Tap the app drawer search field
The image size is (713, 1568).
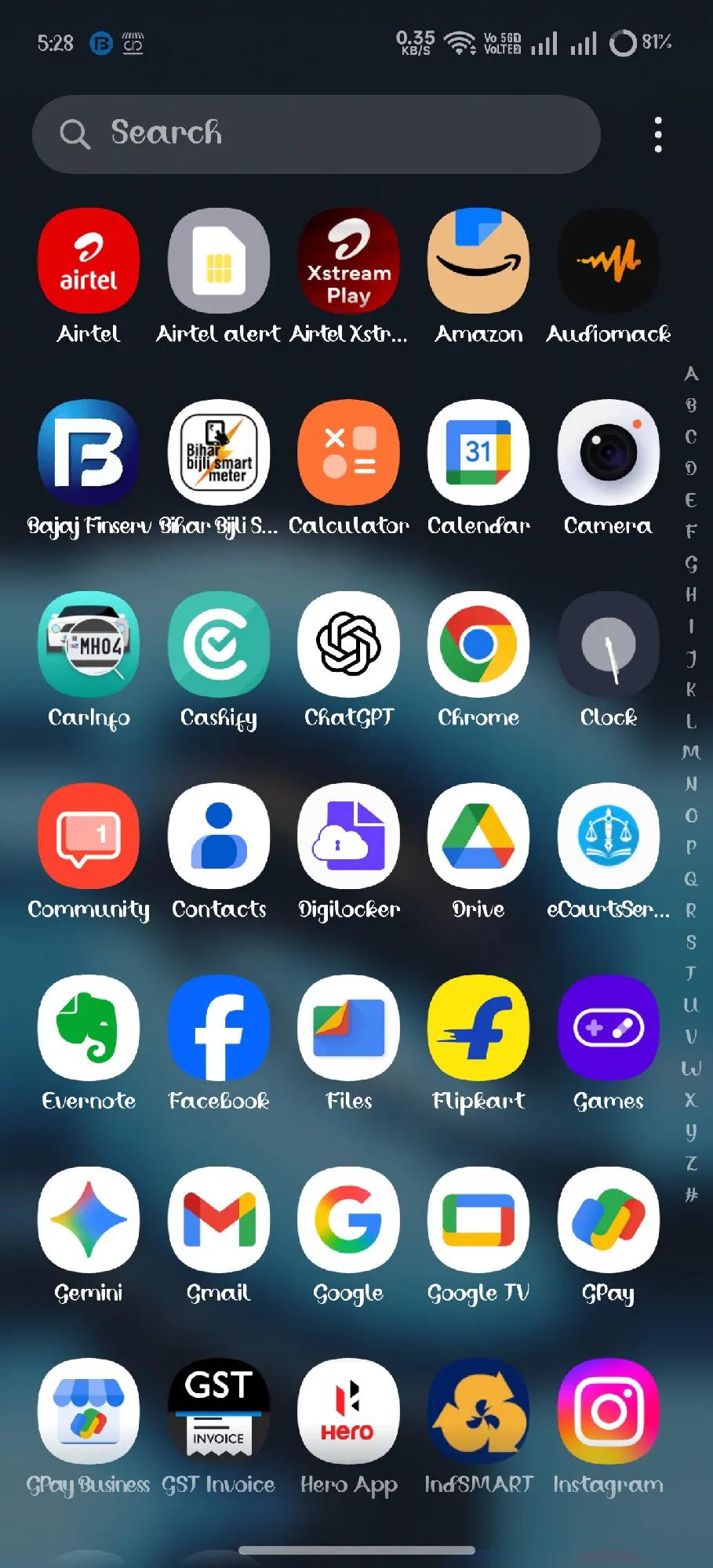click(314, 134)
